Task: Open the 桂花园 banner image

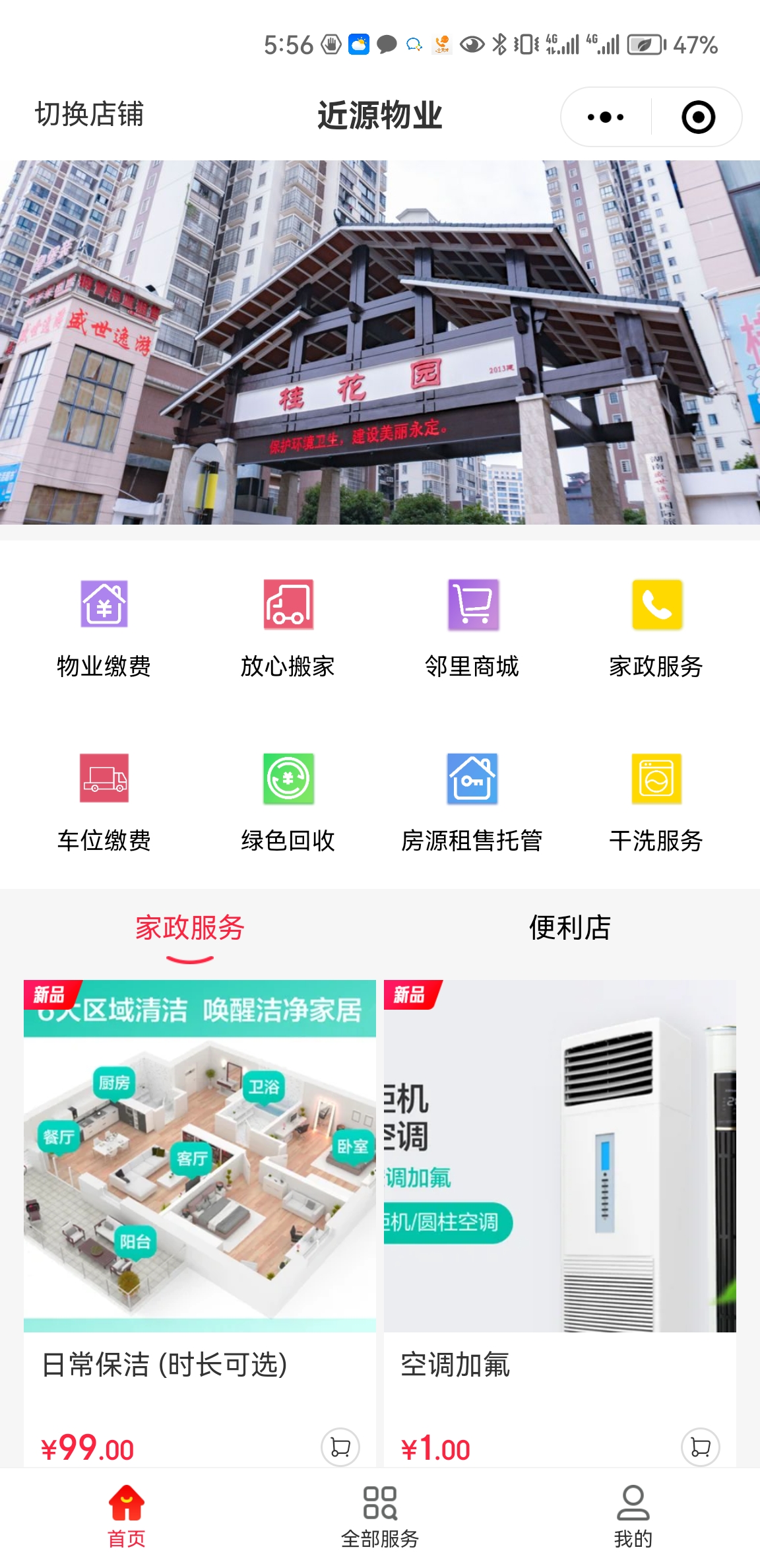Action: click(x=380, y=342)
